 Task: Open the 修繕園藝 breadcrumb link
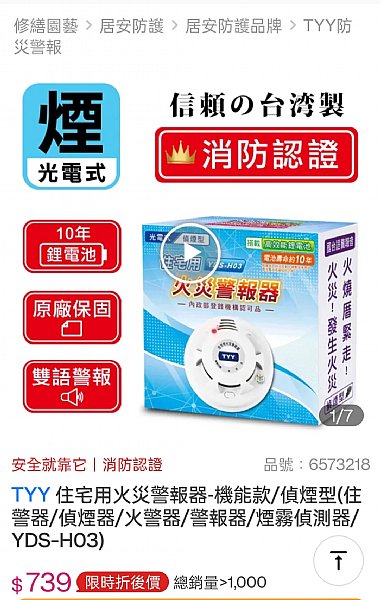46,26
